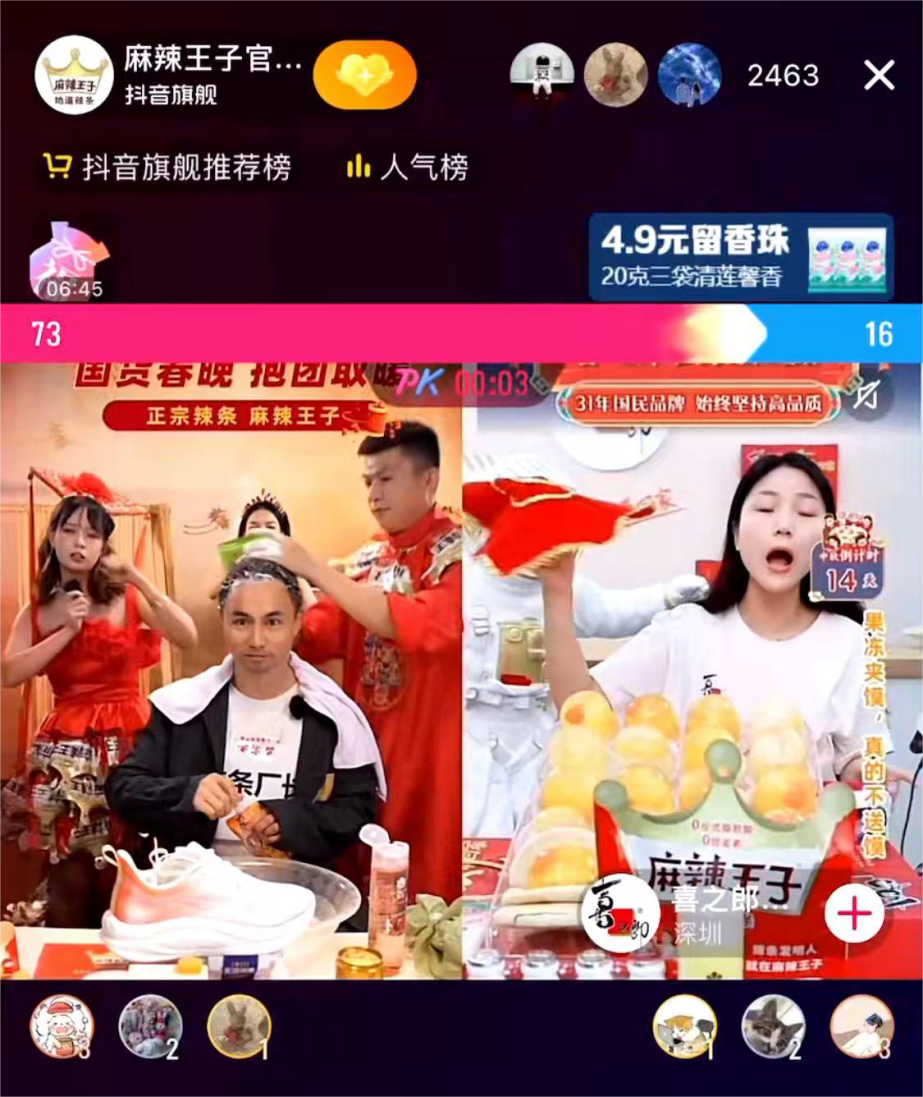Open 抖音旗舰推荐榜 ranking
This screenshot has width=923, height=1097.
click(168, 167)
